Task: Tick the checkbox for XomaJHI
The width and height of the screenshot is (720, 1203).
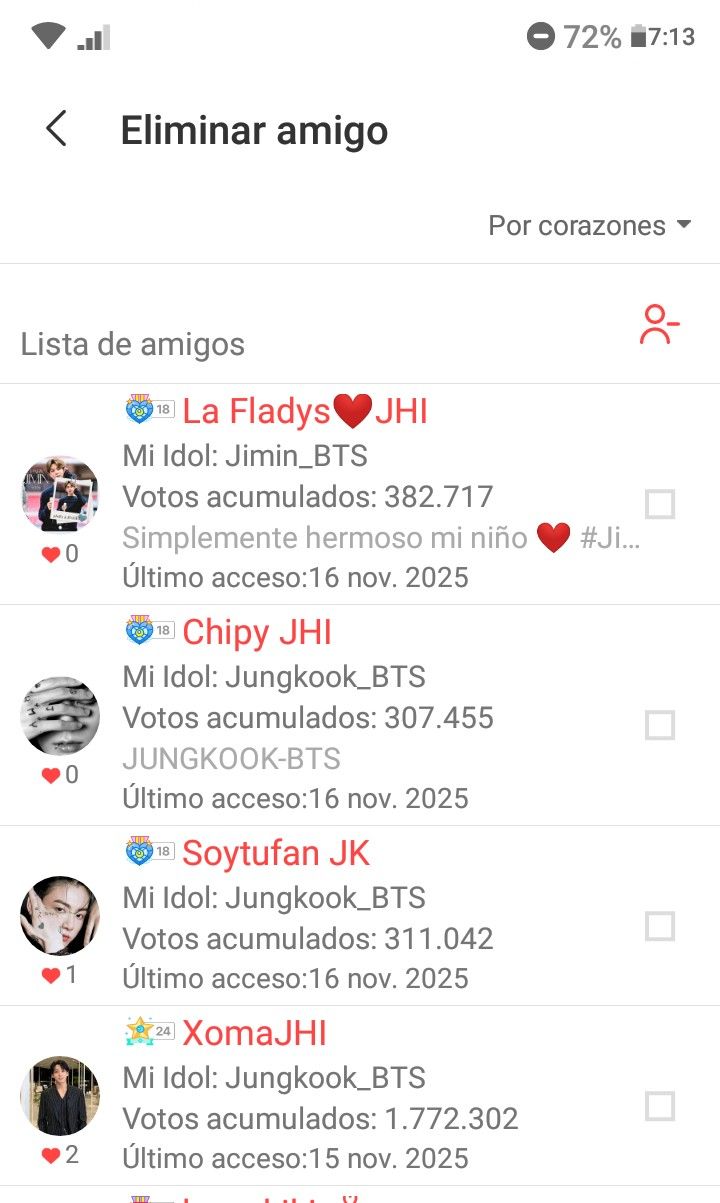Action: (660, 1106)
